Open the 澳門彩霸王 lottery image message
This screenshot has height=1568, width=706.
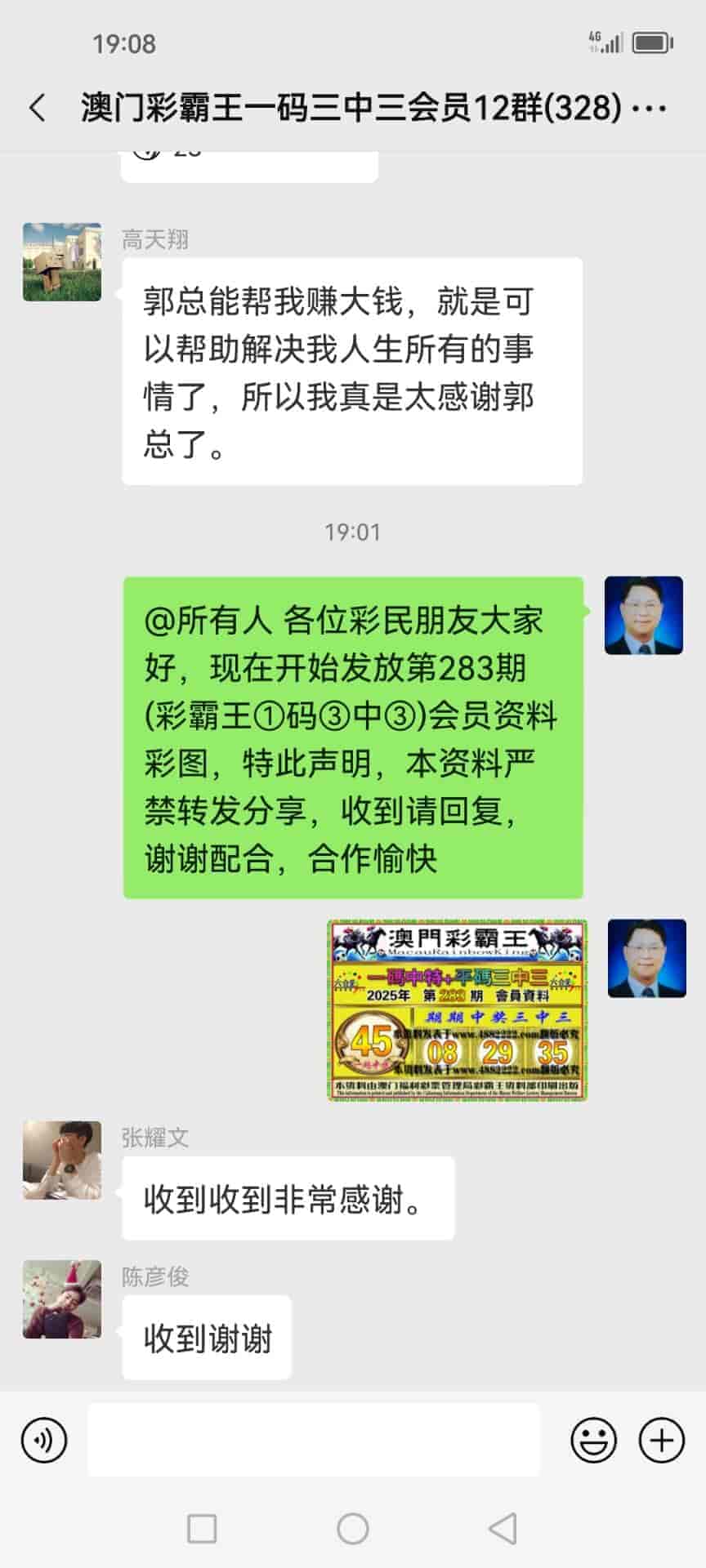[x=458, y=1010]
